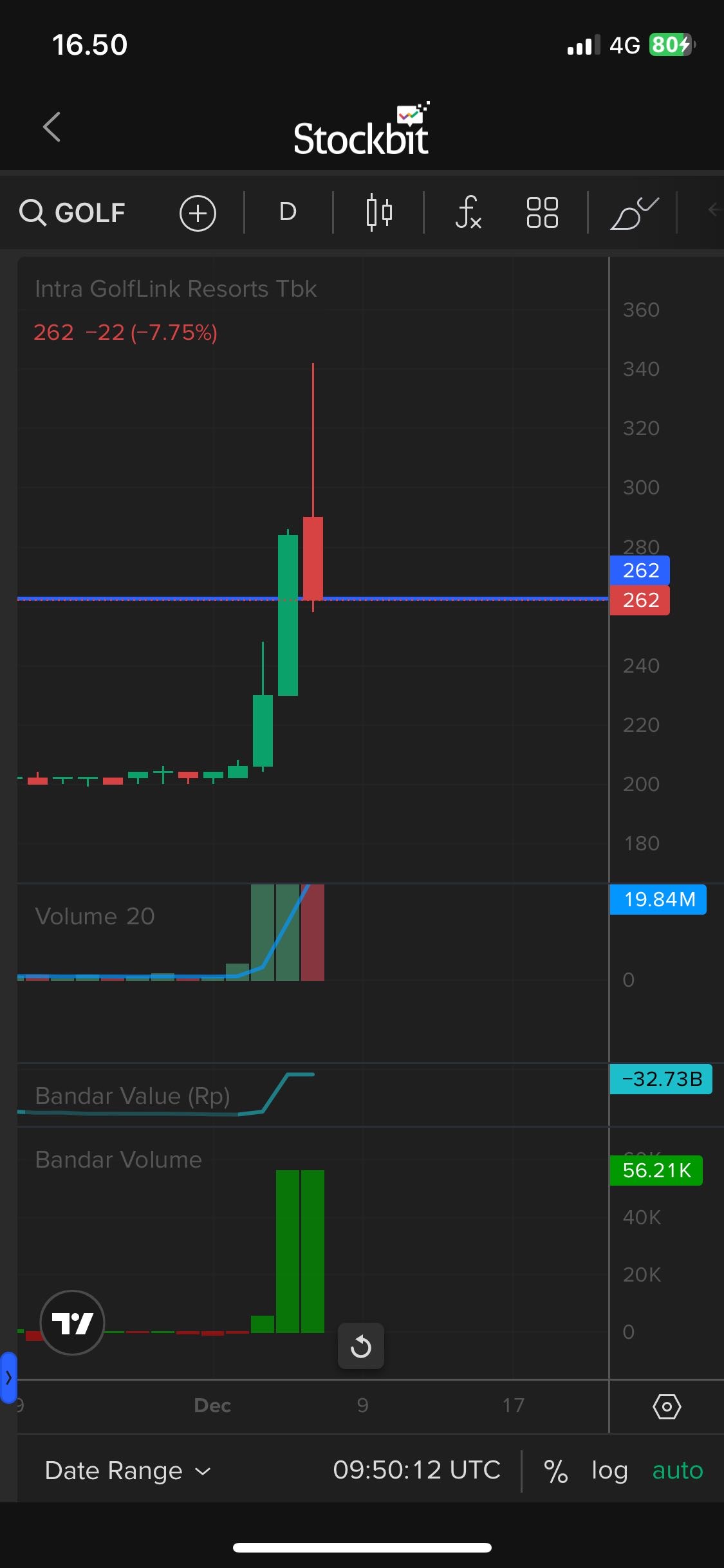Expand the Date Range dropdown
This screenshot has height=1568, width=724.
tap(127, 1471)
